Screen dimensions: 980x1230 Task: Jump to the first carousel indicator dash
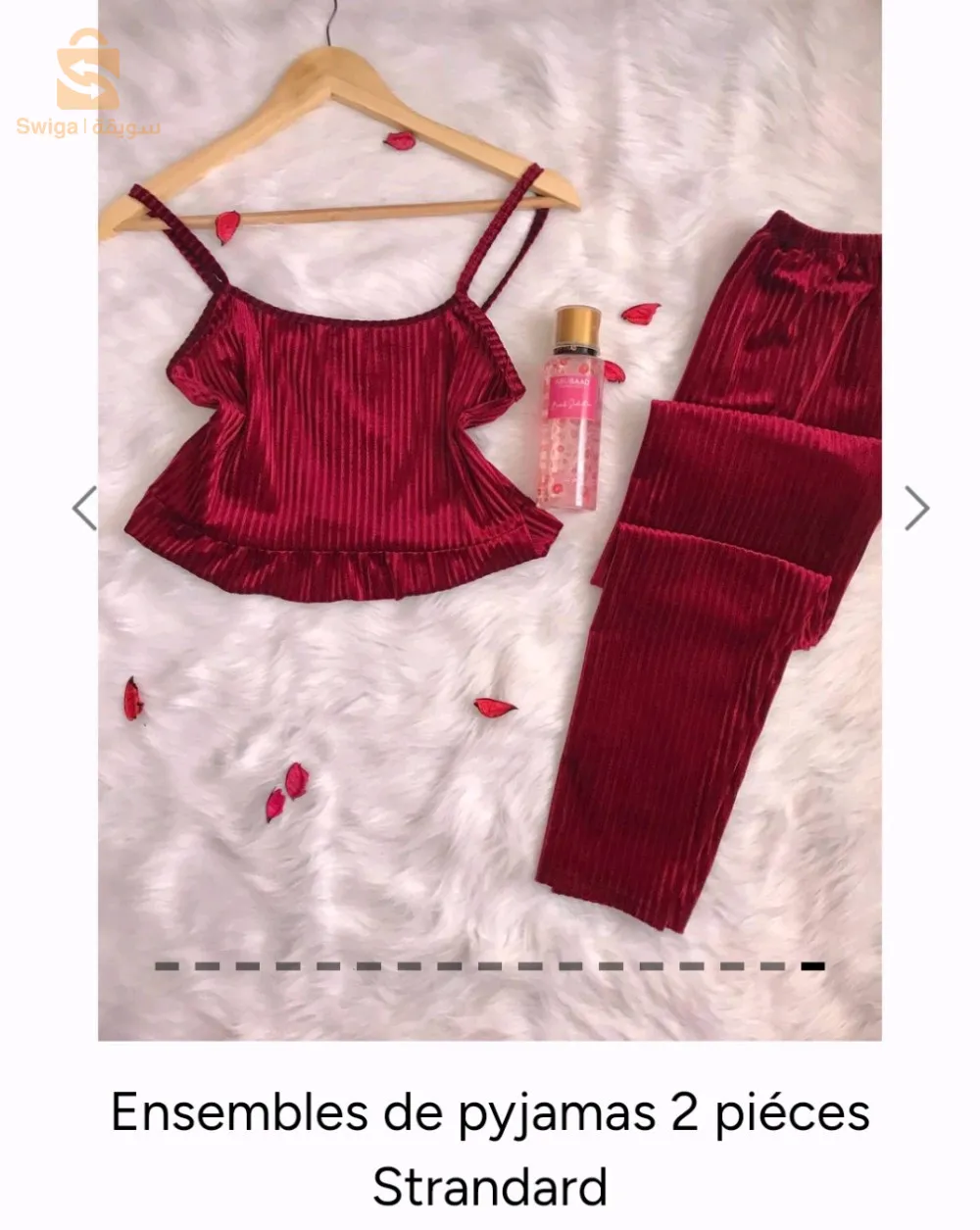click(167, 966)
